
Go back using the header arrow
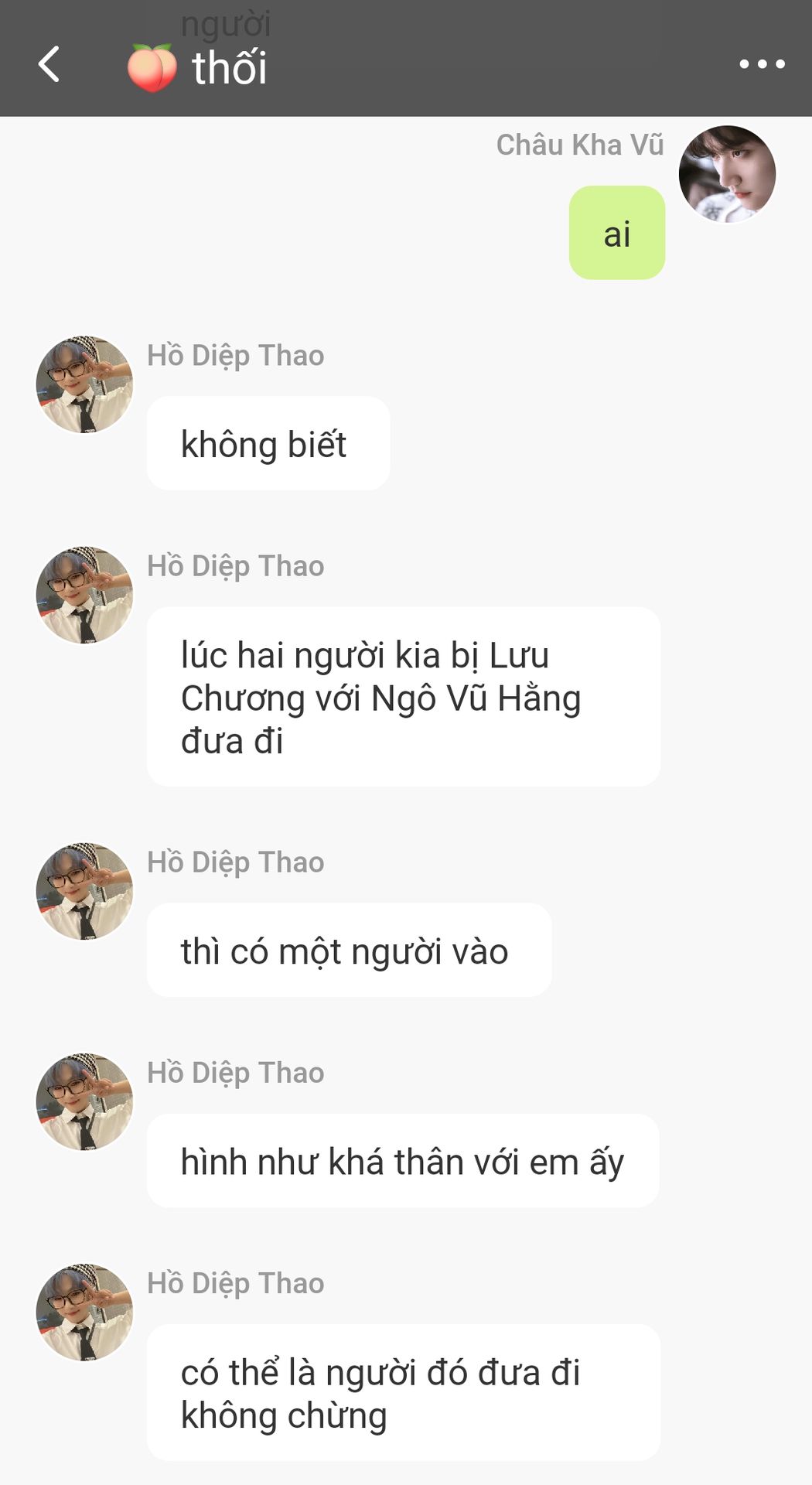[49, 64]
